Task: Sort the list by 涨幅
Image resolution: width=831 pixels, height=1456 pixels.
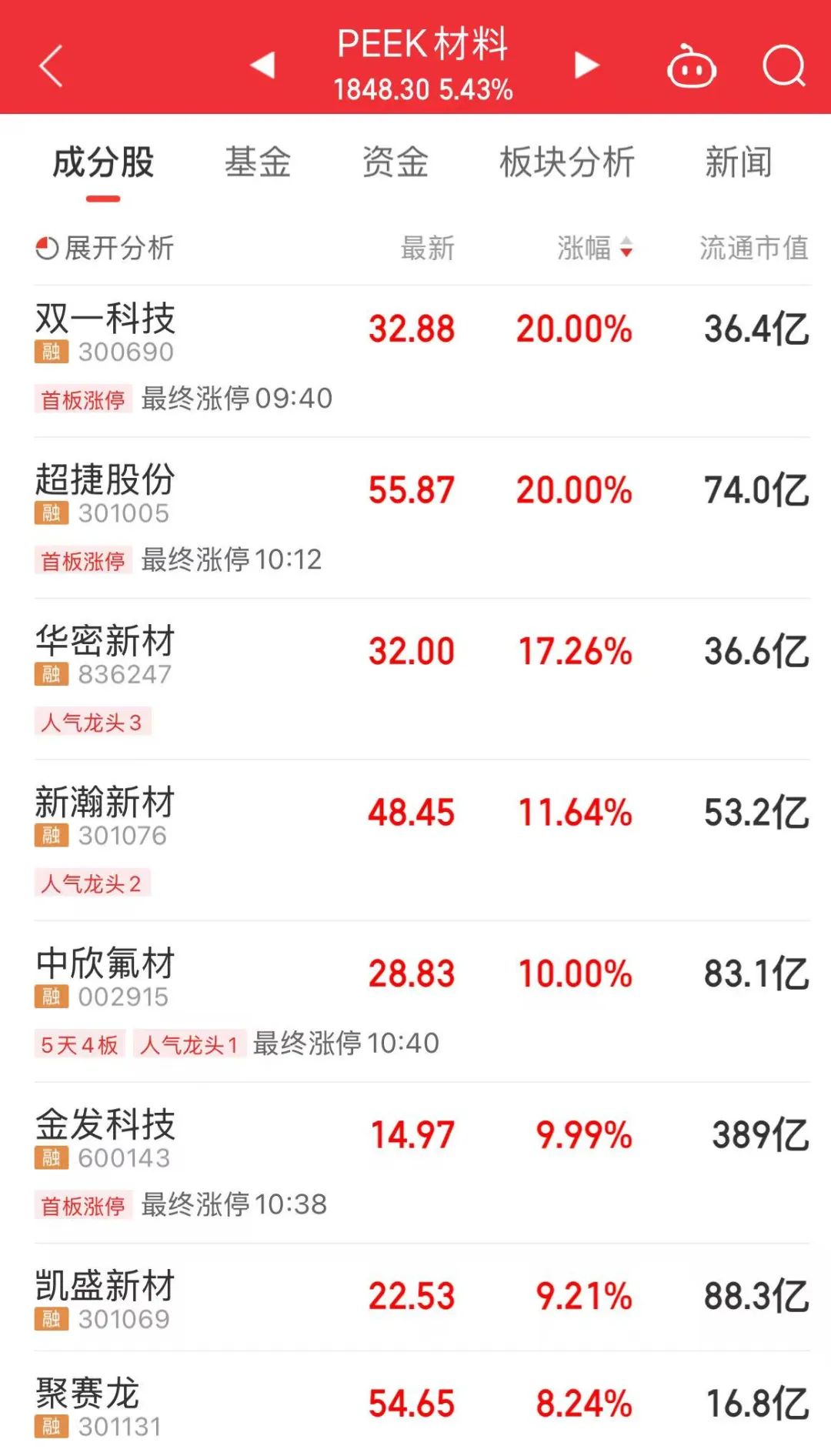Action: tap(594, 248)
